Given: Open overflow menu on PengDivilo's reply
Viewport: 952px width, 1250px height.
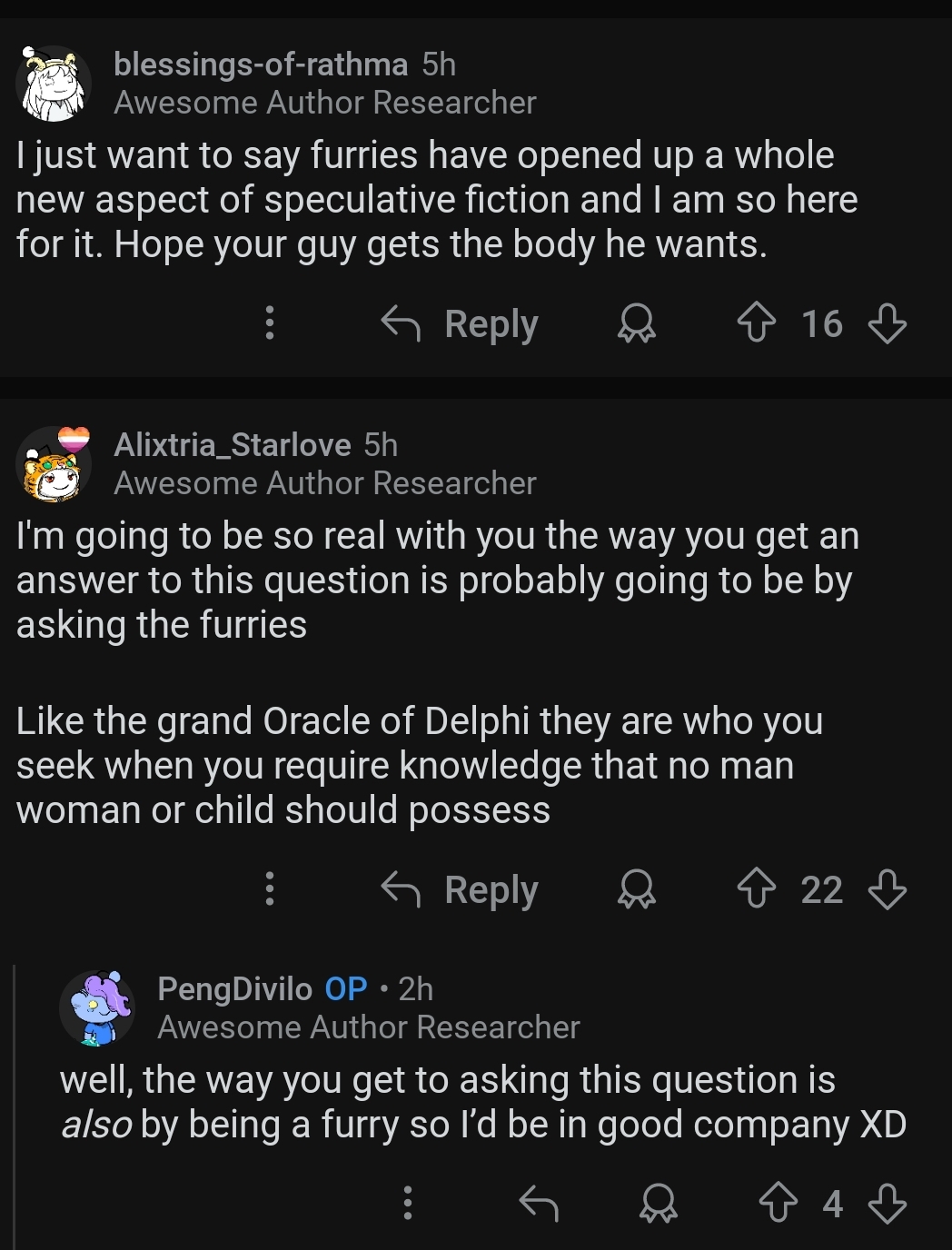Looking at the screenshot, I should (408, 1203).
